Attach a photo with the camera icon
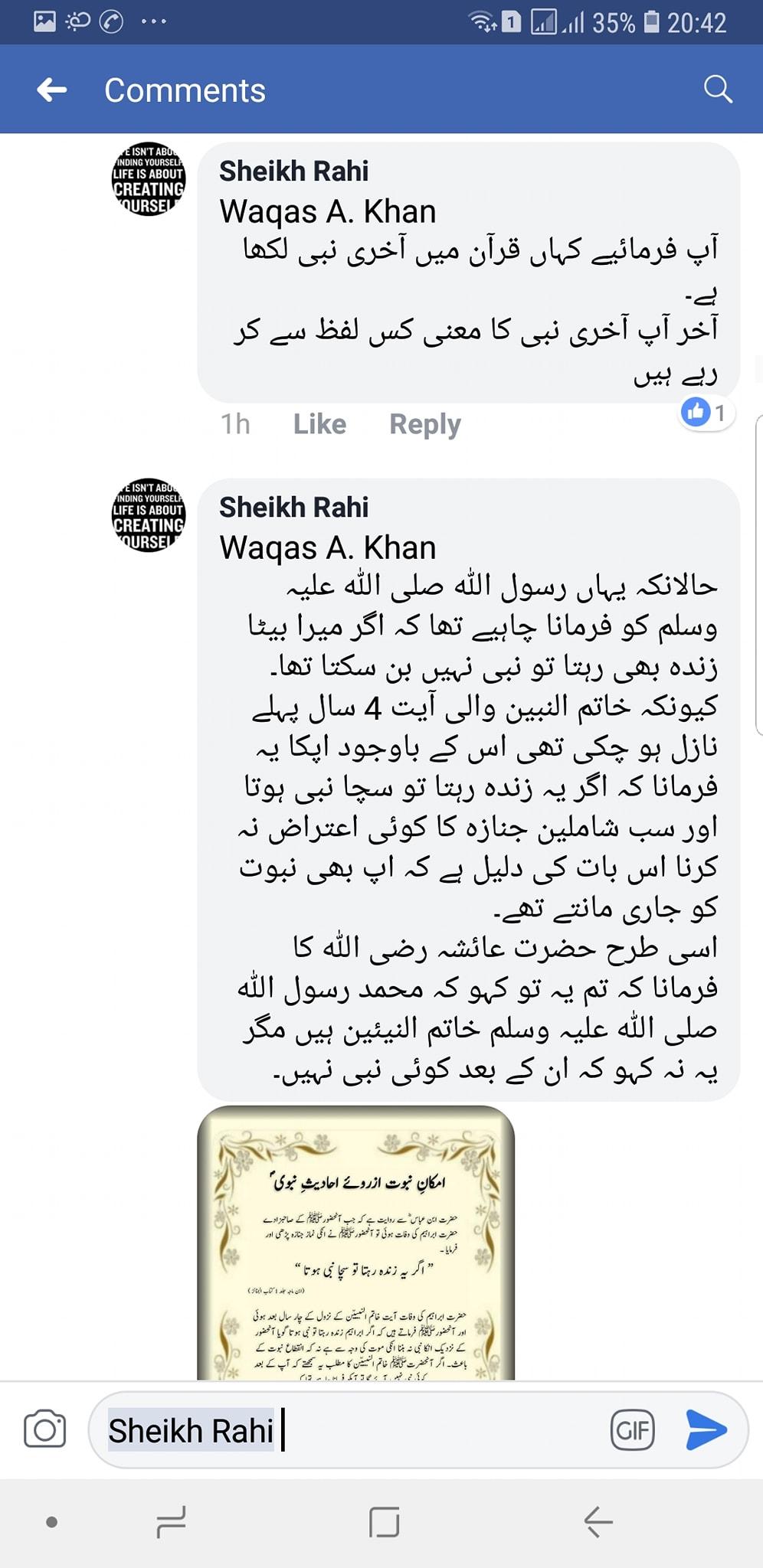This screenshot has height=1568, width=763. tap(45, 1429)
